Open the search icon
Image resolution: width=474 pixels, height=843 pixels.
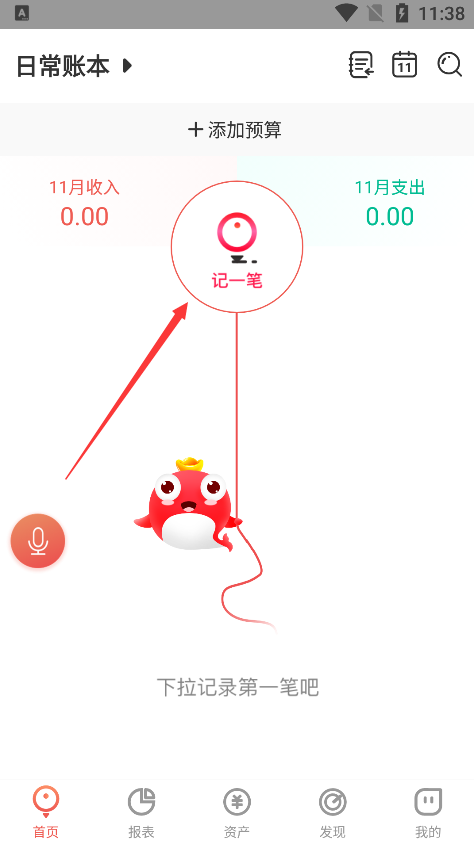click(449, 65)
